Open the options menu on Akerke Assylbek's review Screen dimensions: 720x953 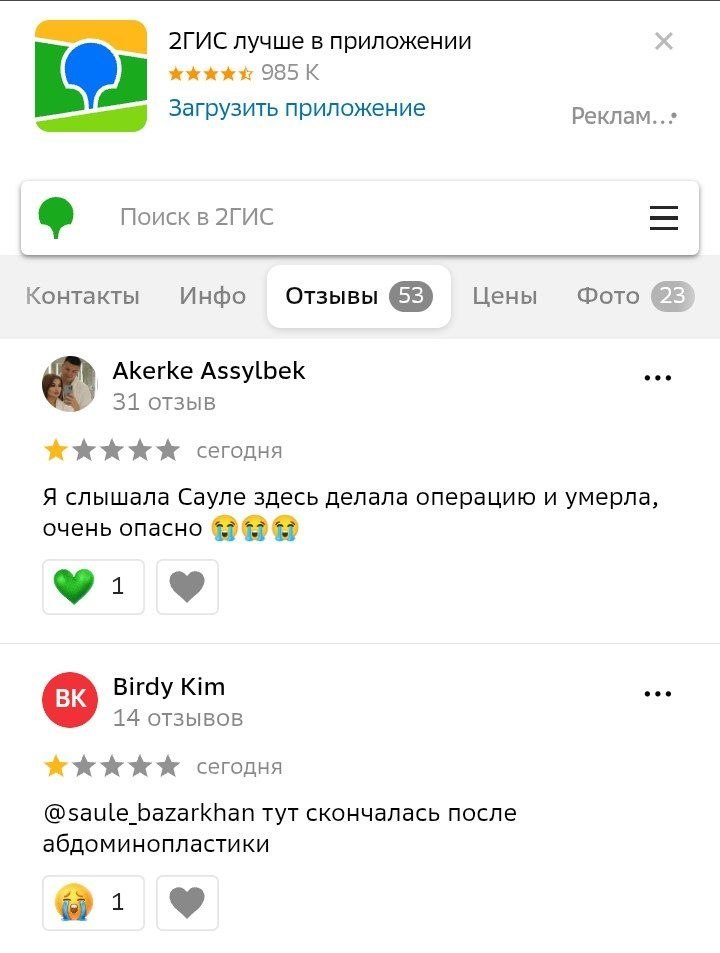coord(657,377)
